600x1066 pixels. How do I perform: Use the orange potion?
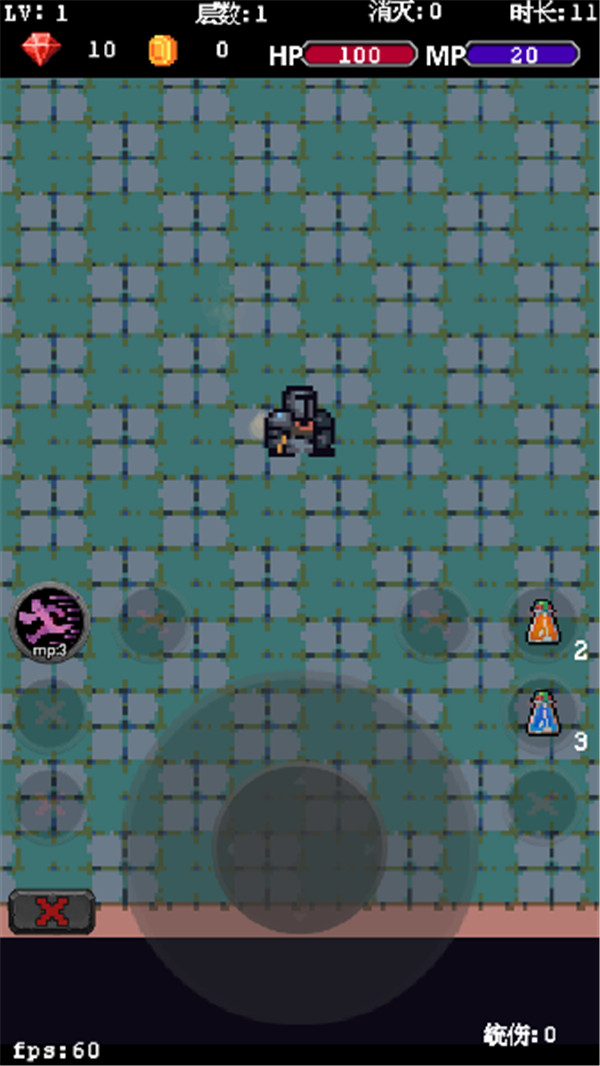[x=543, y=623]
